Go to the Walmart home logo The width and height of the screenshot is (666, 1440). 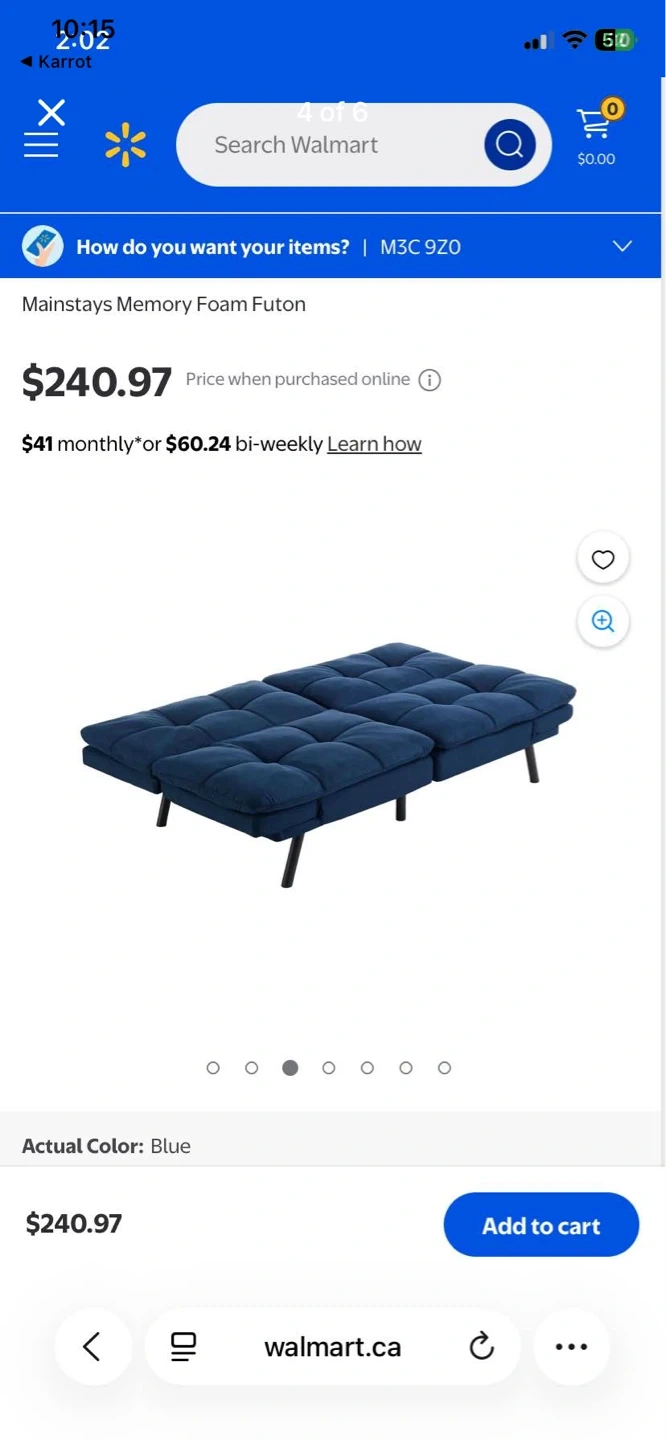click(x=125, y=145)
